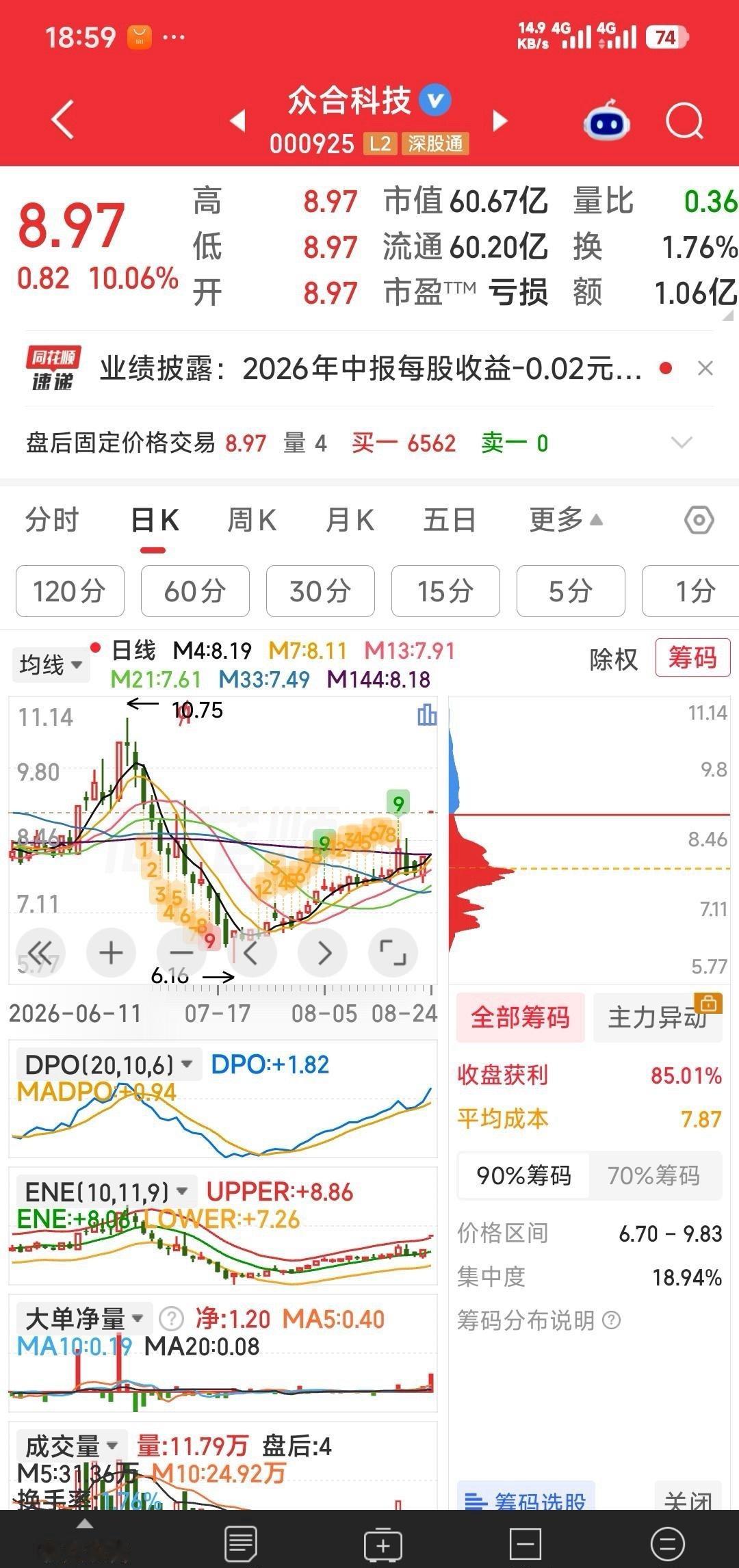Screen dimensions: 739x1568
Task: Toggle the 筹码 button
Action: click(x=692, y=658)
